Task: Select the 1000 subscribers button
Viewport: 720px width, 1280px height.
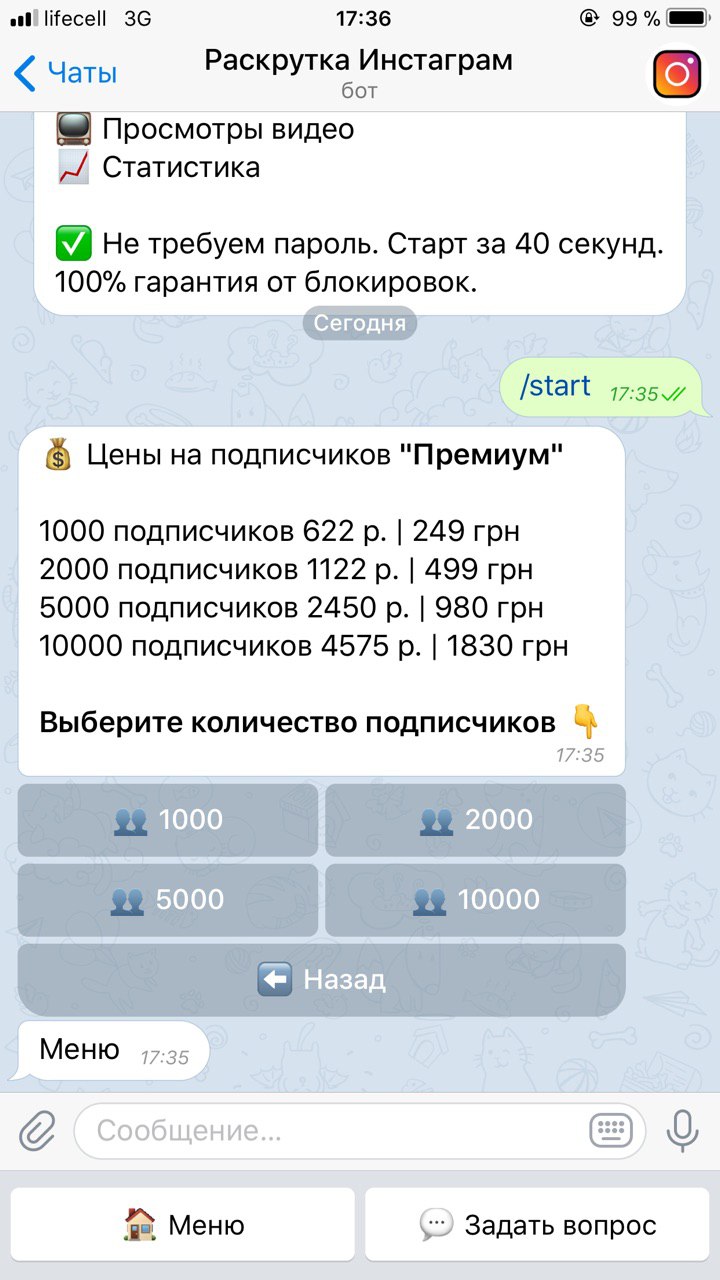Action: 168,820
